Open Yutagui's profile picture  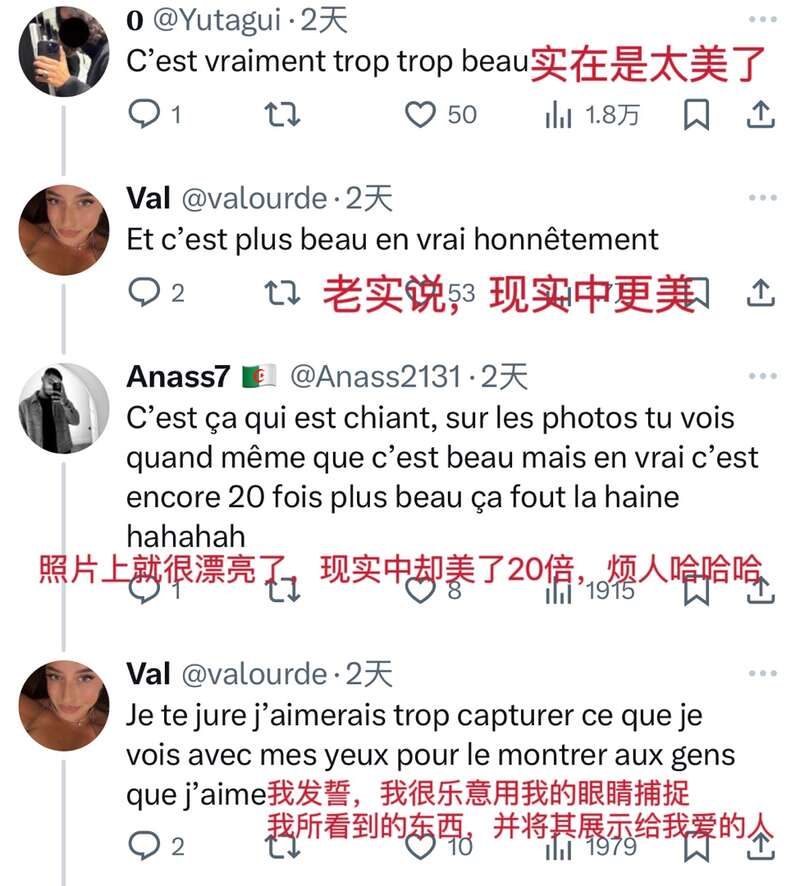(64, 50)
